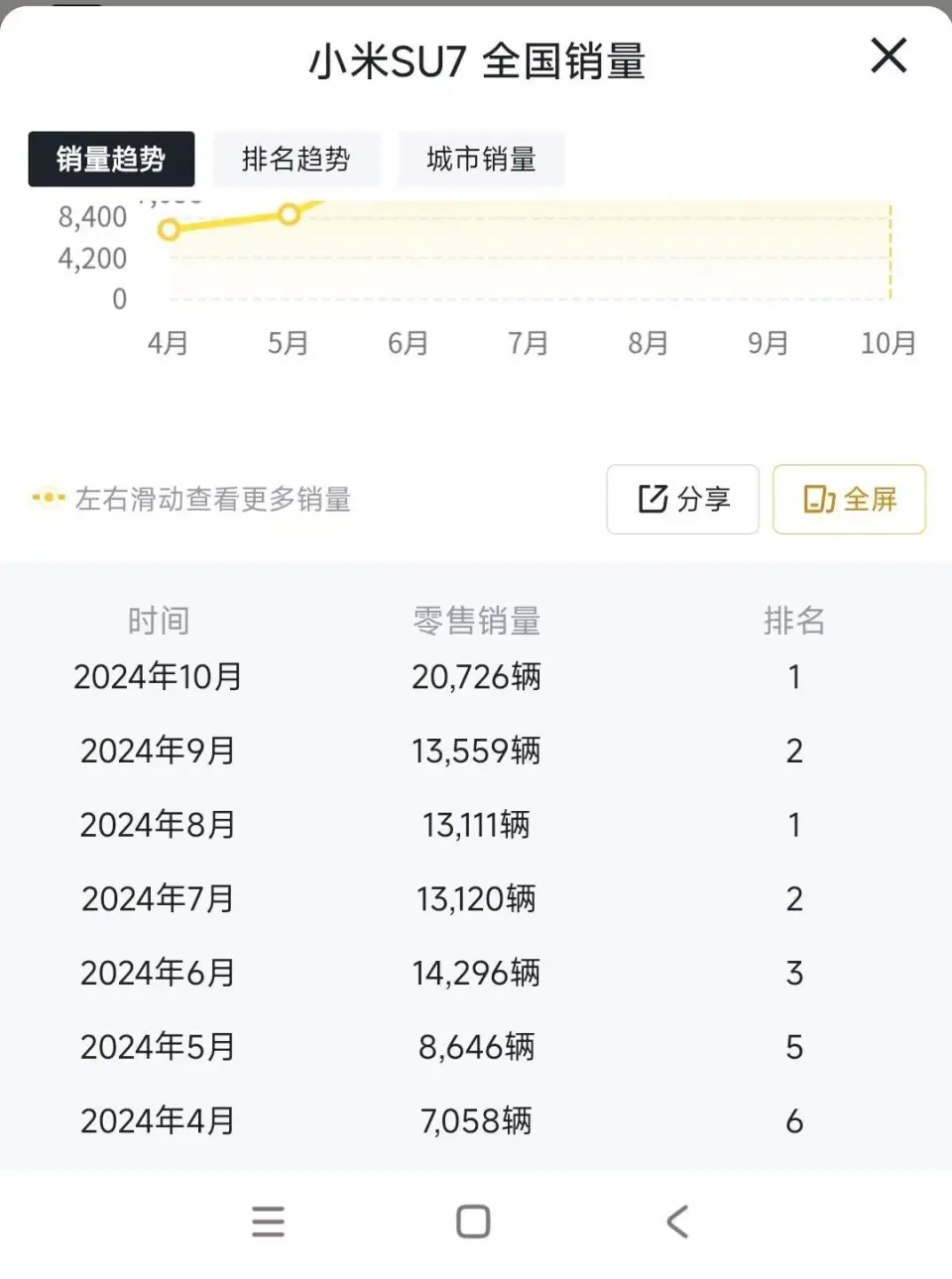Tap the 4月 data point on the chart
Image resolution: width=952 pixels, height=1279 pixels.
pyautogui.click(x=169, y=230)
